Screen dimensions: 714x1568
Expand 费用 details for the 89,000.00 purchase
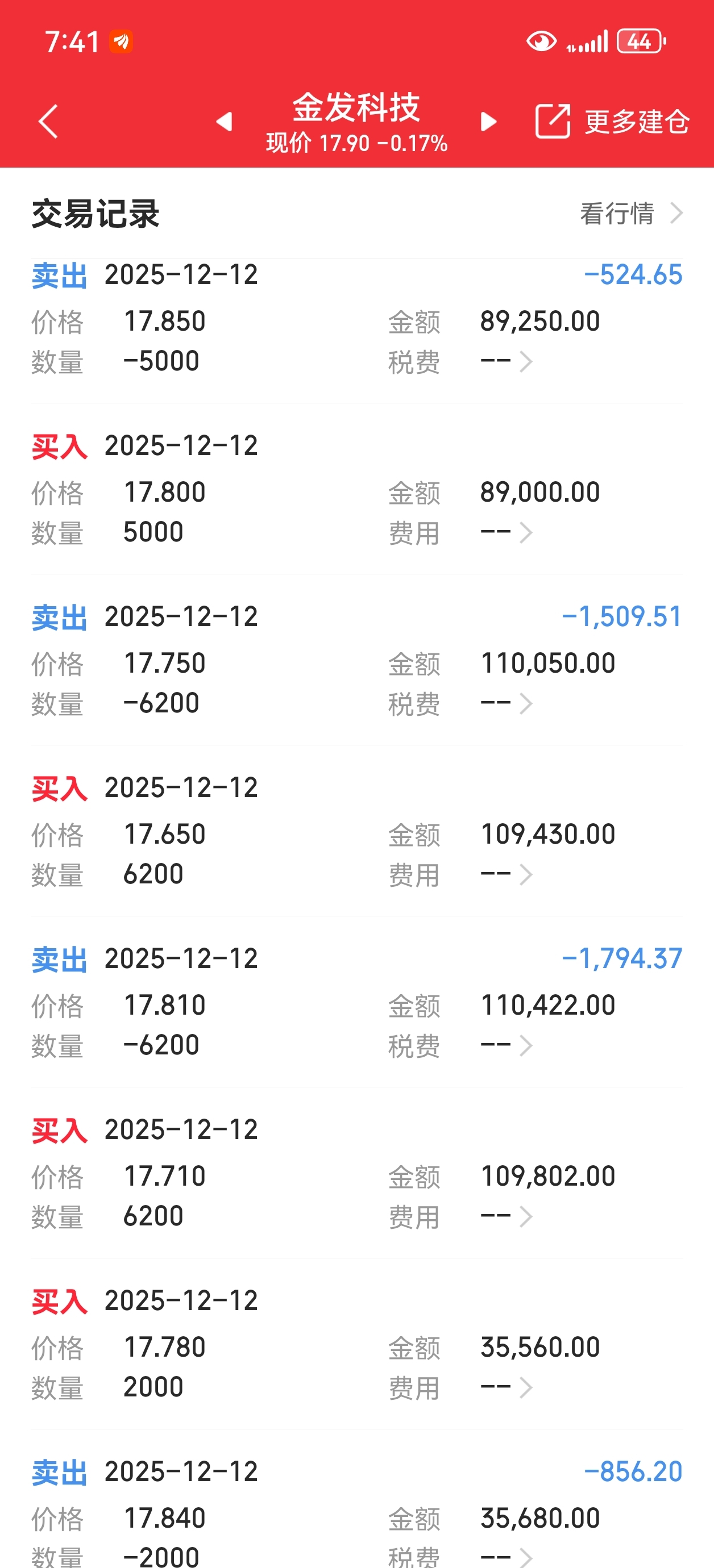coord(507,533)
